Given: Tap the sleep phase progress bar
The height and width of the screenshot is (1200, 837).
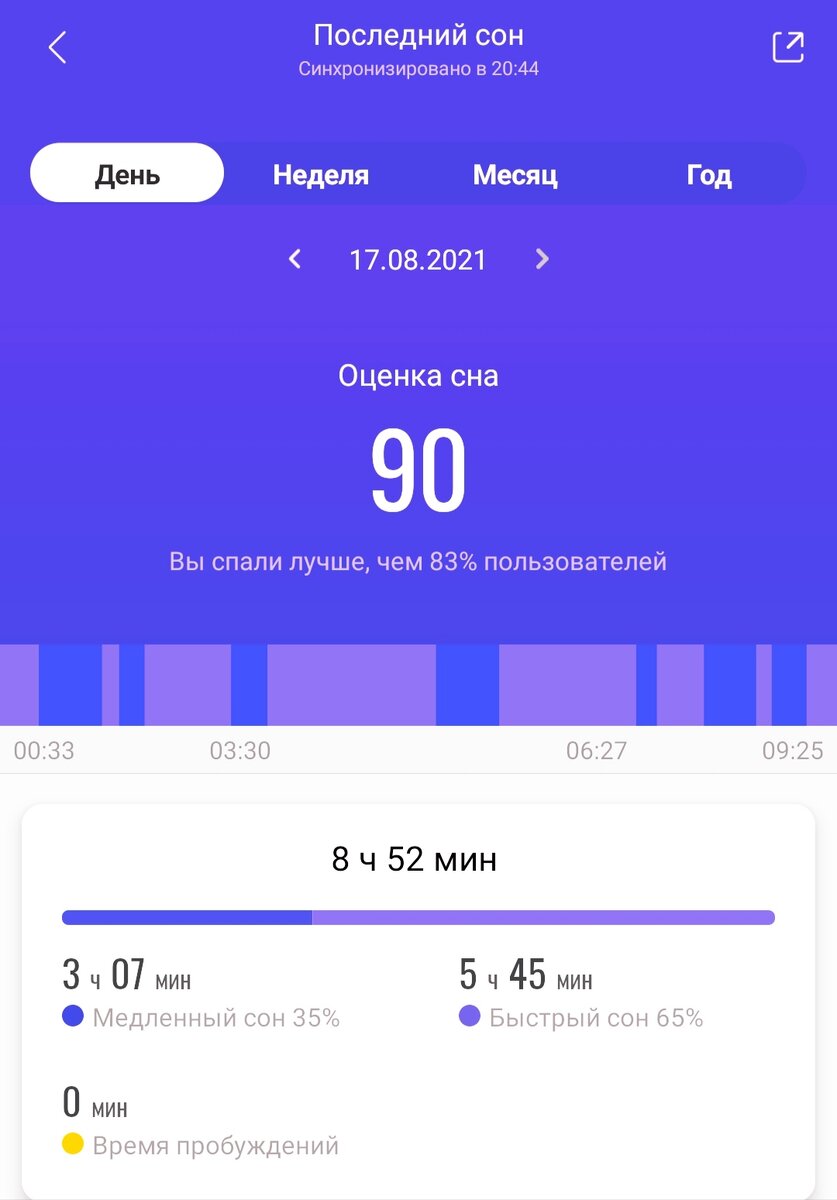Looking at the screenshot, I should (418, 916).
